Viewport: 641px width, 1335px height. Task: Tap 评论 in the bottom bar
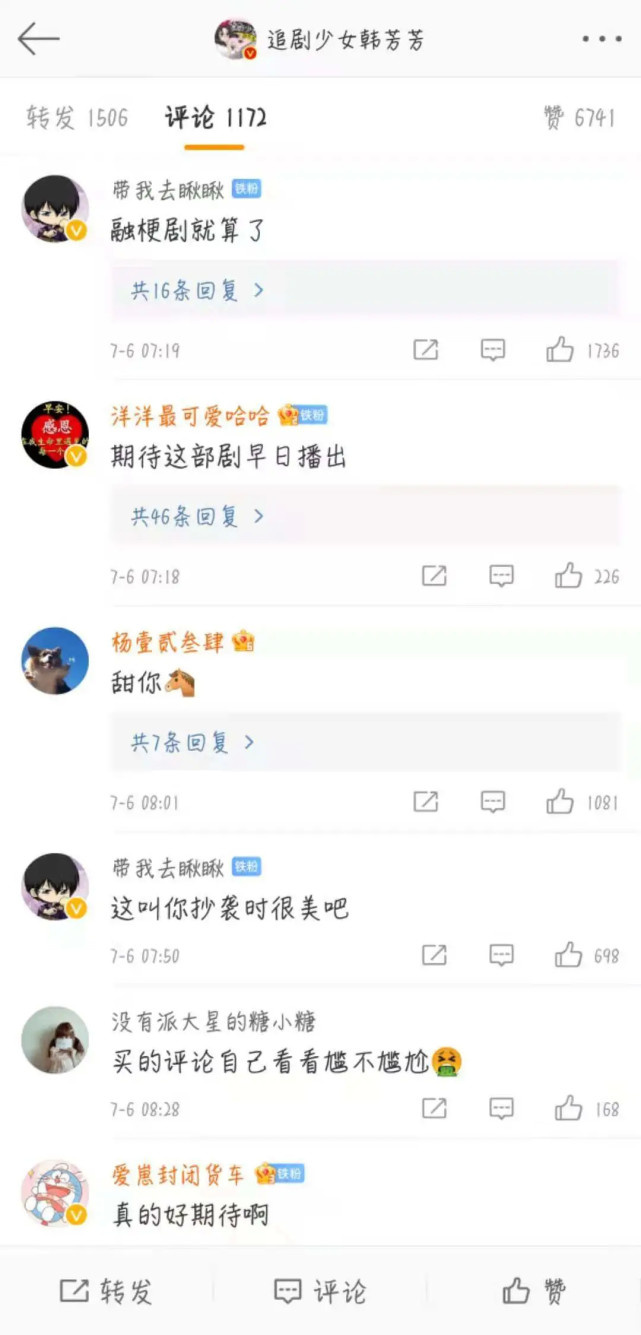tap(320, 1291)
